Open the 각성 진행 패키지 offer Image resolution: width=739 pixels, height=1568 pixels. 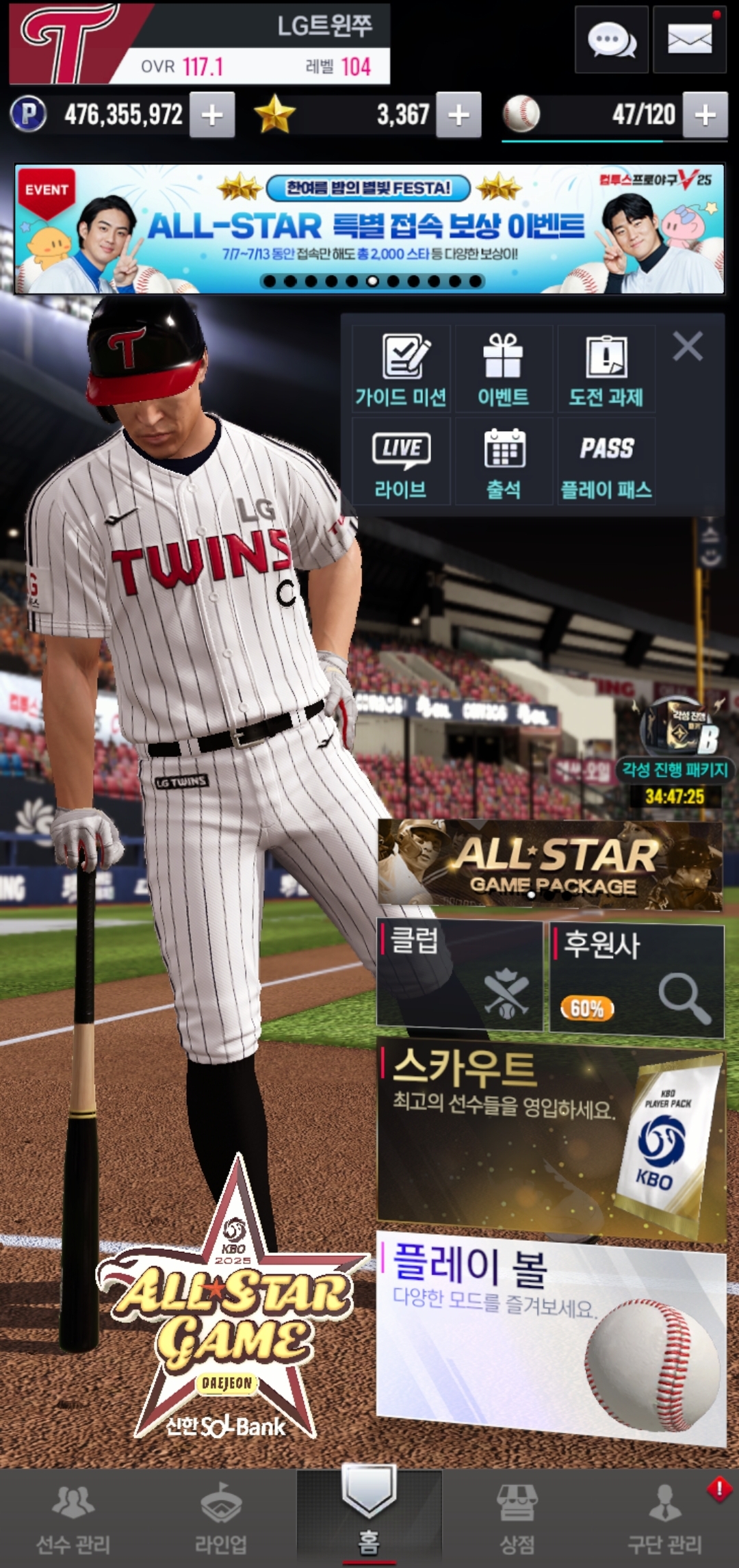coord(676,752)
